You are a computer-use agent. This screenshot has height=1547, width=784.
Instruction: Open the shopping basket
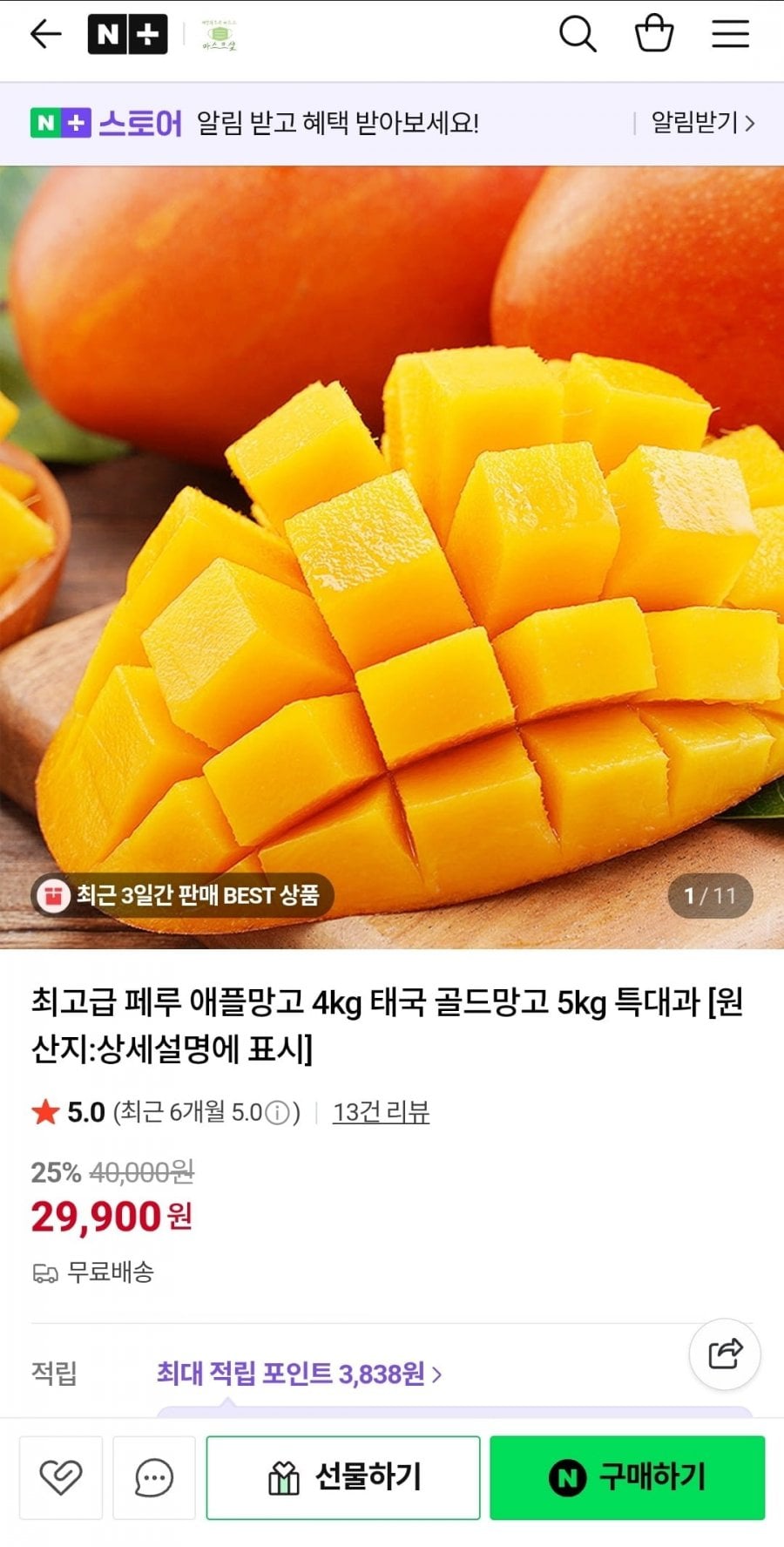coord(654,35)
